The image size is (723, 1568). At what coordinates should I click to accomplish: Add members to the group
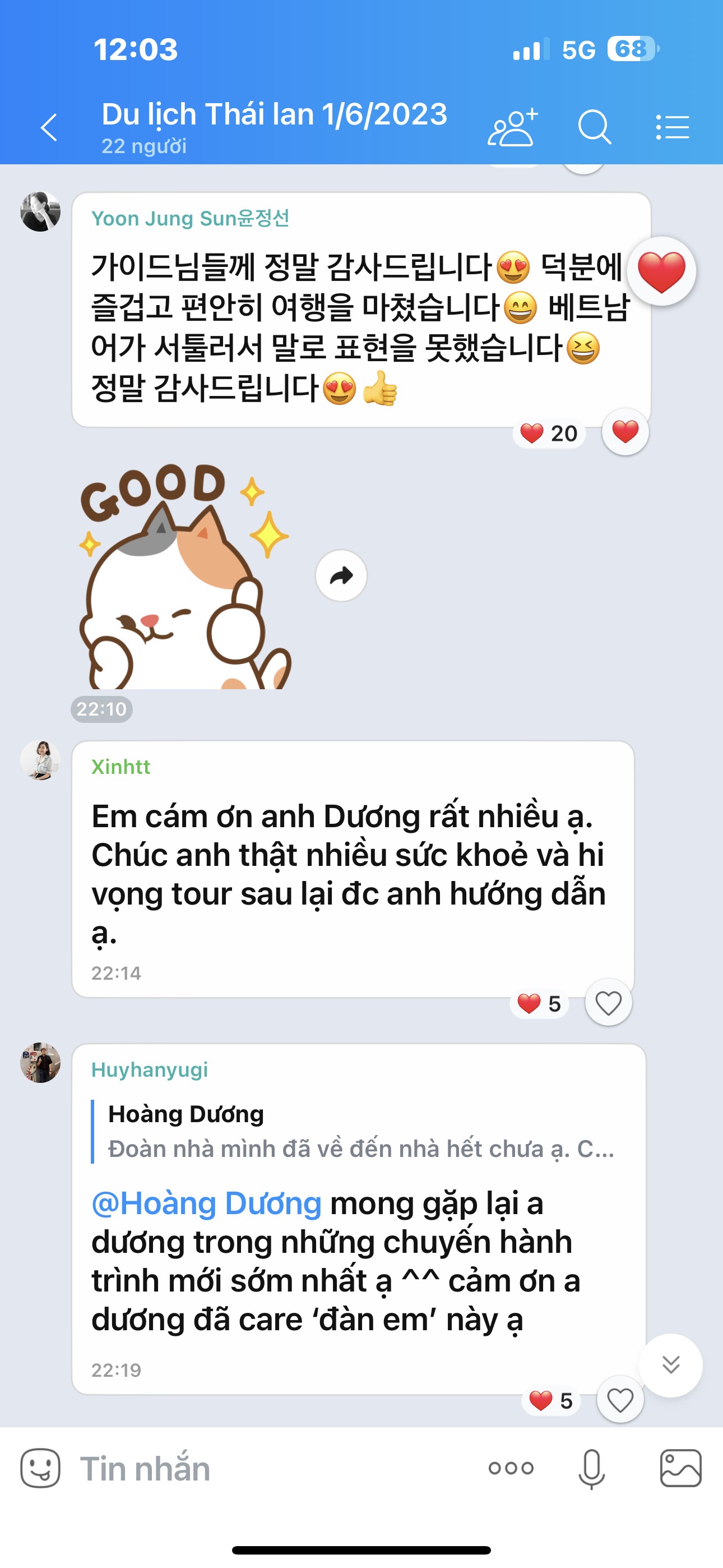click(x=512, y=128)
